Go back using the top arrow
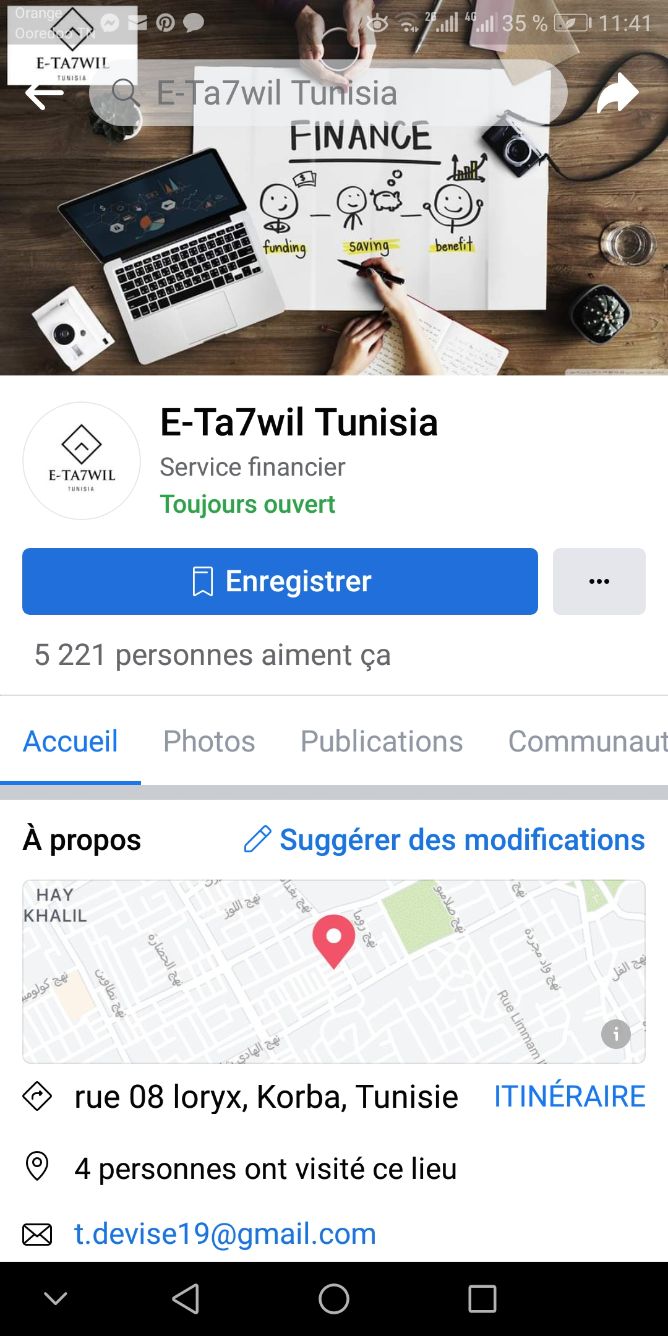Image resolution: width=668 pixels, height=1336 pixels. point(44,94)
